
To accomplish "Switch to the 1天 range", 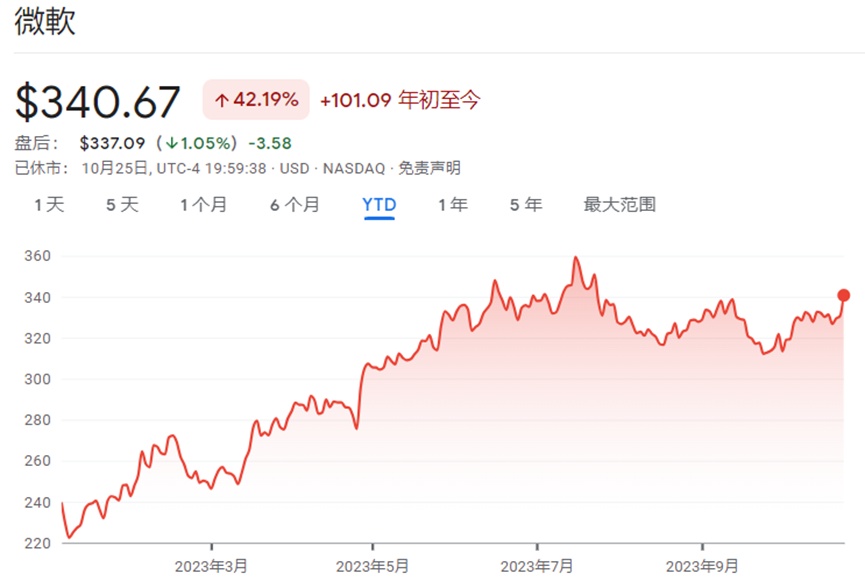I will [49, 205].
